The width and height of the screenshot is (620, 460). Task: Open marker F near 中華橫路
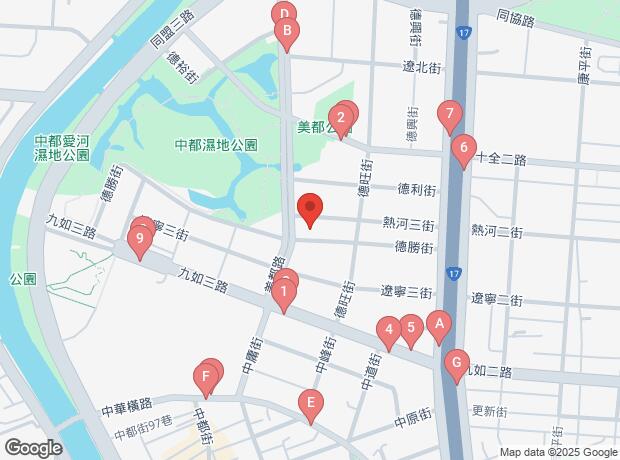pos(205,378)
